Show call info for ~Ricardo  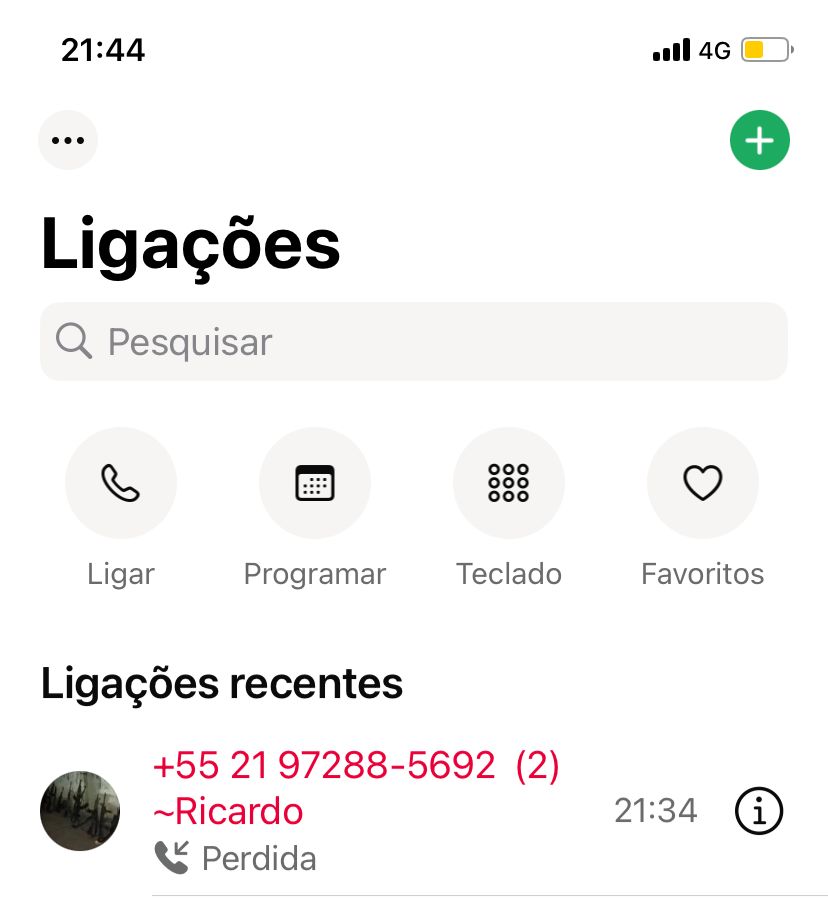[x=759, y=811]
